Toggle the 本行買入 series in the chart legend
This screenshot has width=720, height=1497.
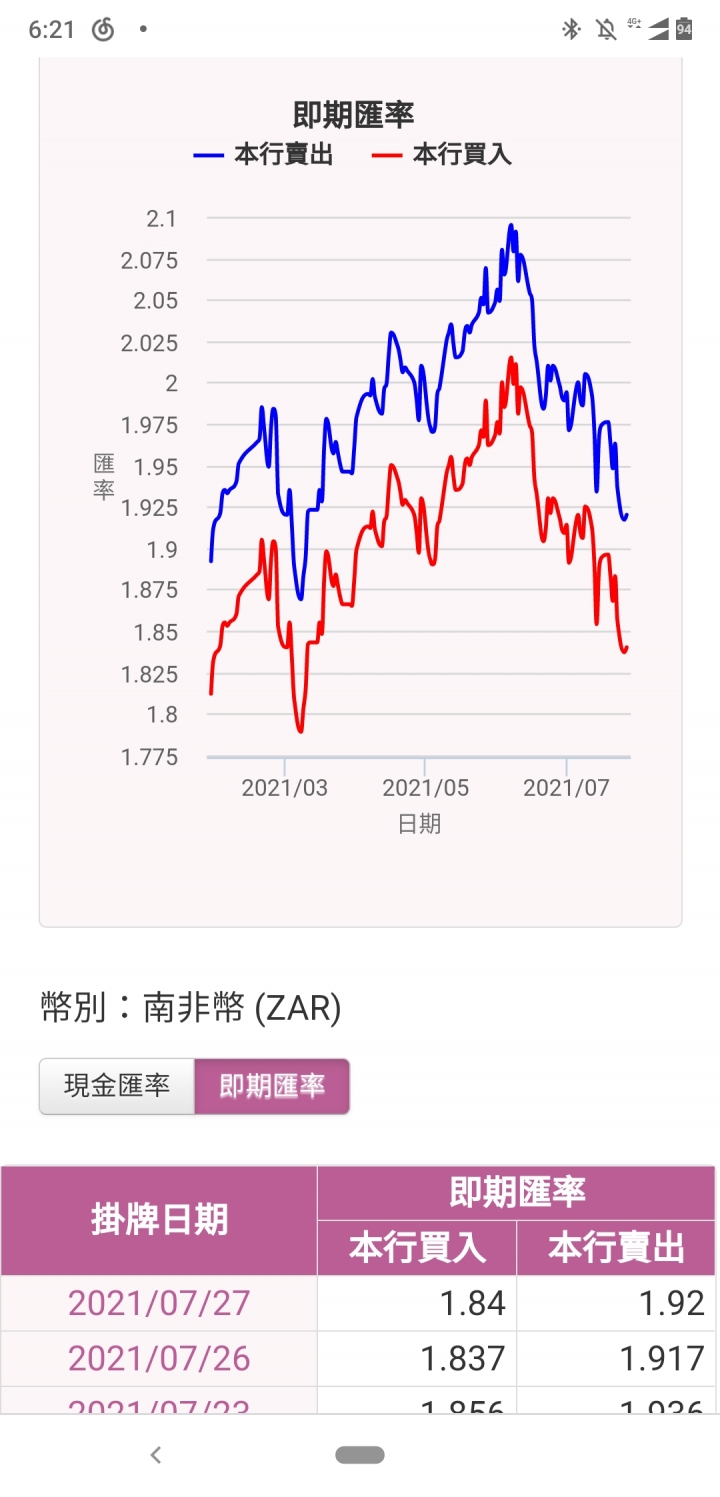(442, 155)
